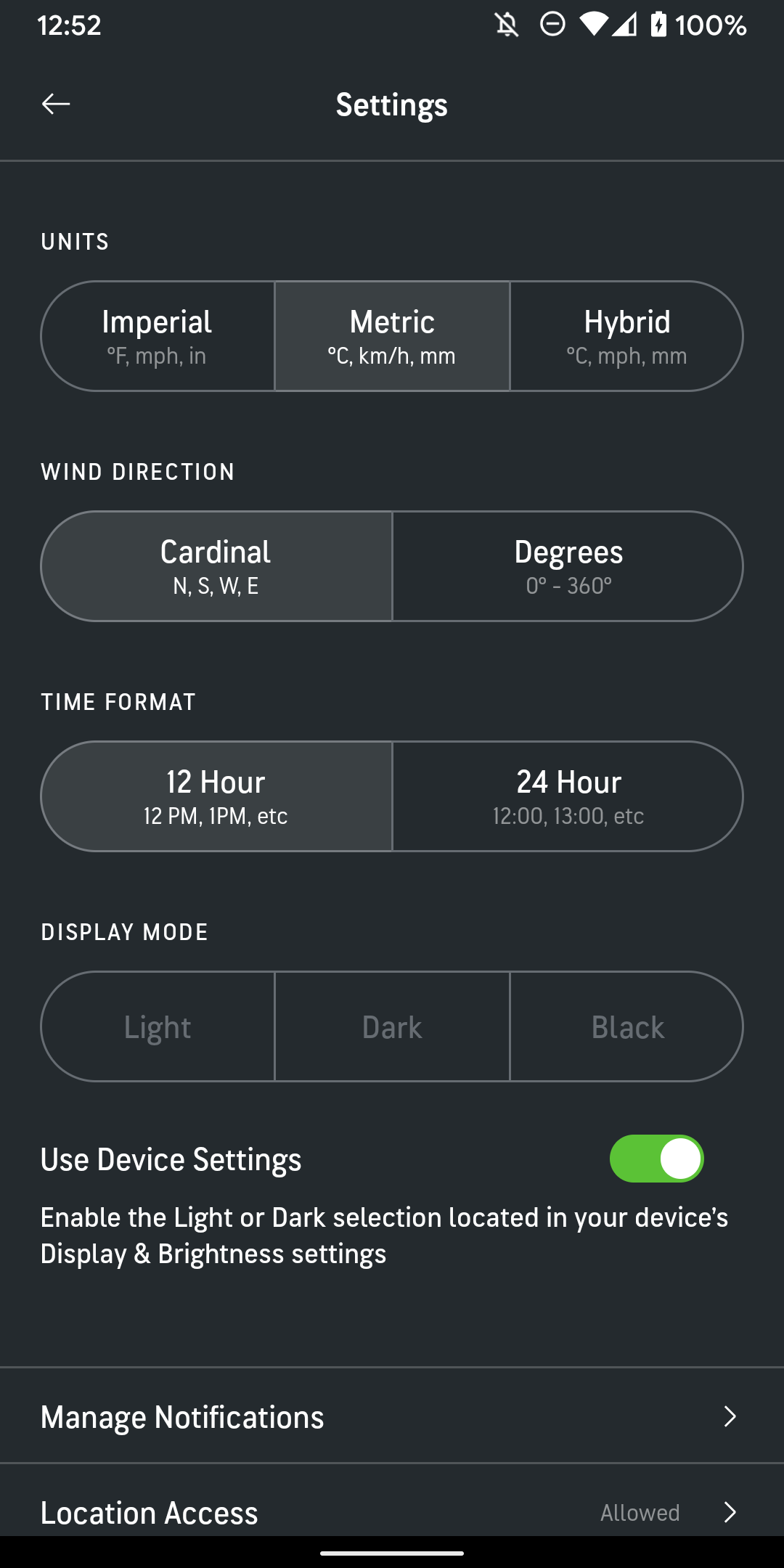Open Manage Notifications
This screenshot has width=784, height=1568.
(181, 1416)
